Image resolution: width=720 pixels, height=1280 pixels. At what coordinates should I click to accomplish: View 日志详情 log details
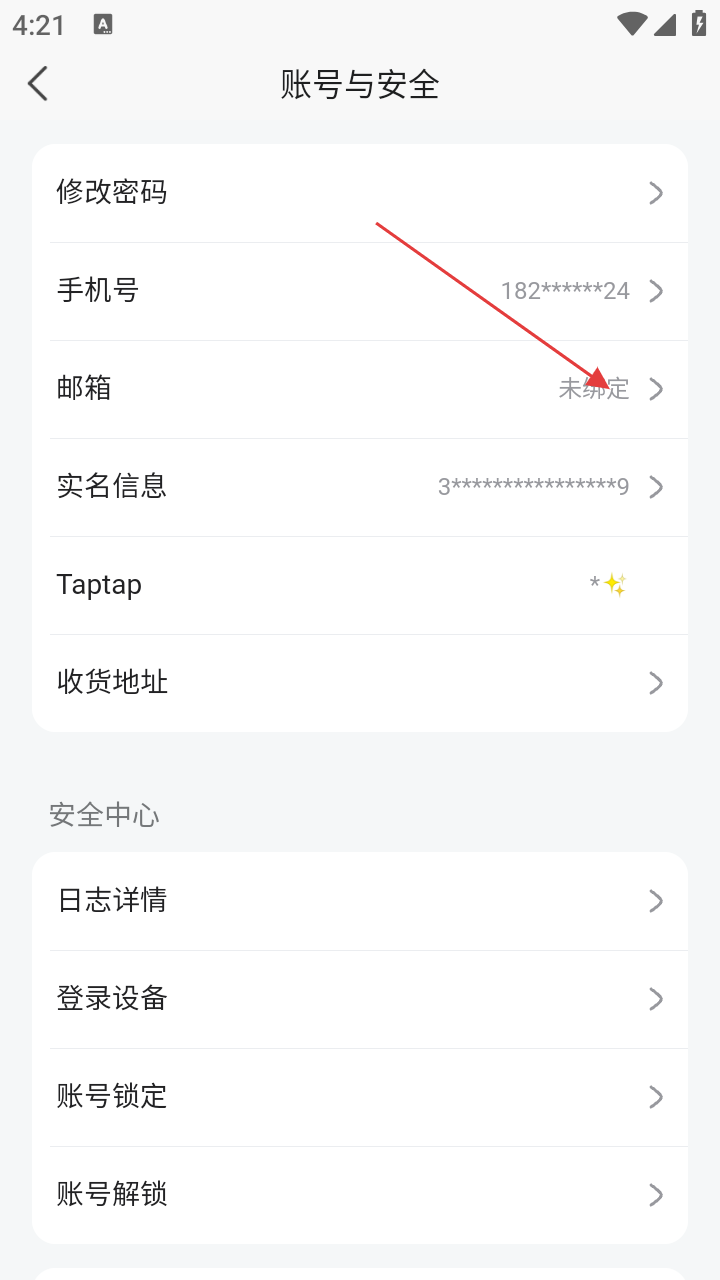(360, 901)
